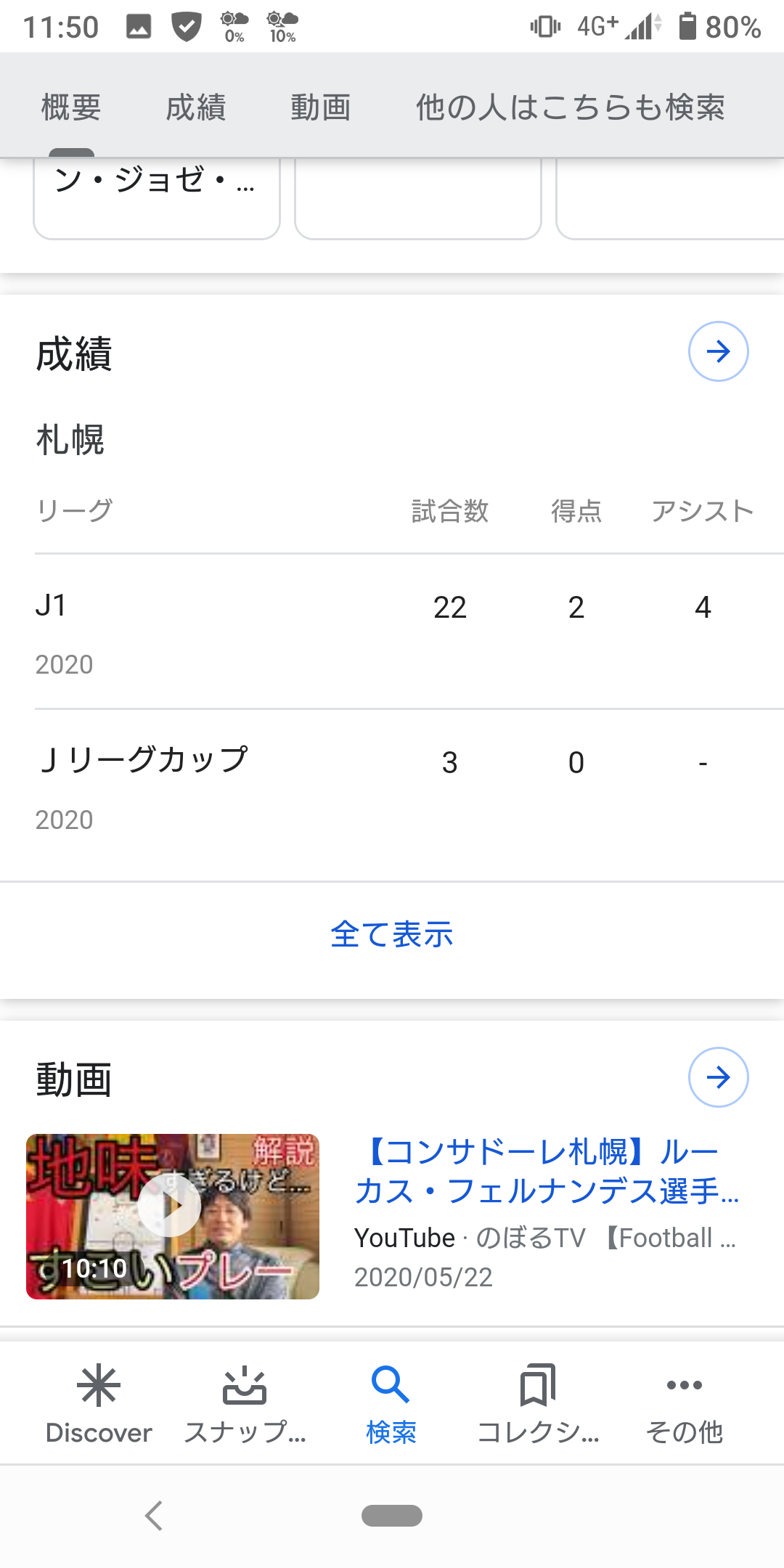Open the コレクション tab

click(x=538, y=1405)
